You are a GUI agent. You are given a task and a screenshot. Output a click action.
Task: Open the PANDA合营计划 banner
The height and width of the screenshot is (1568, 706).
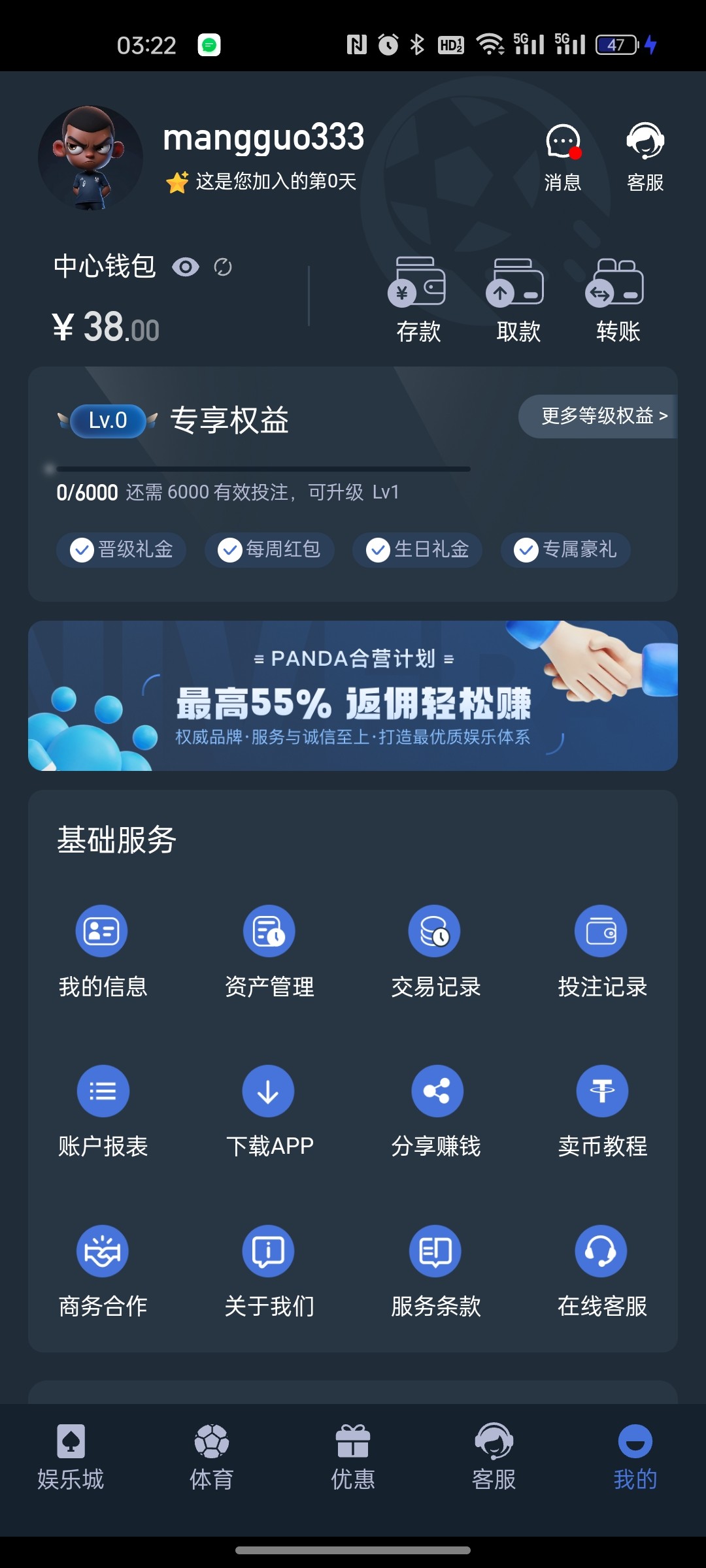tap(353, 696)
